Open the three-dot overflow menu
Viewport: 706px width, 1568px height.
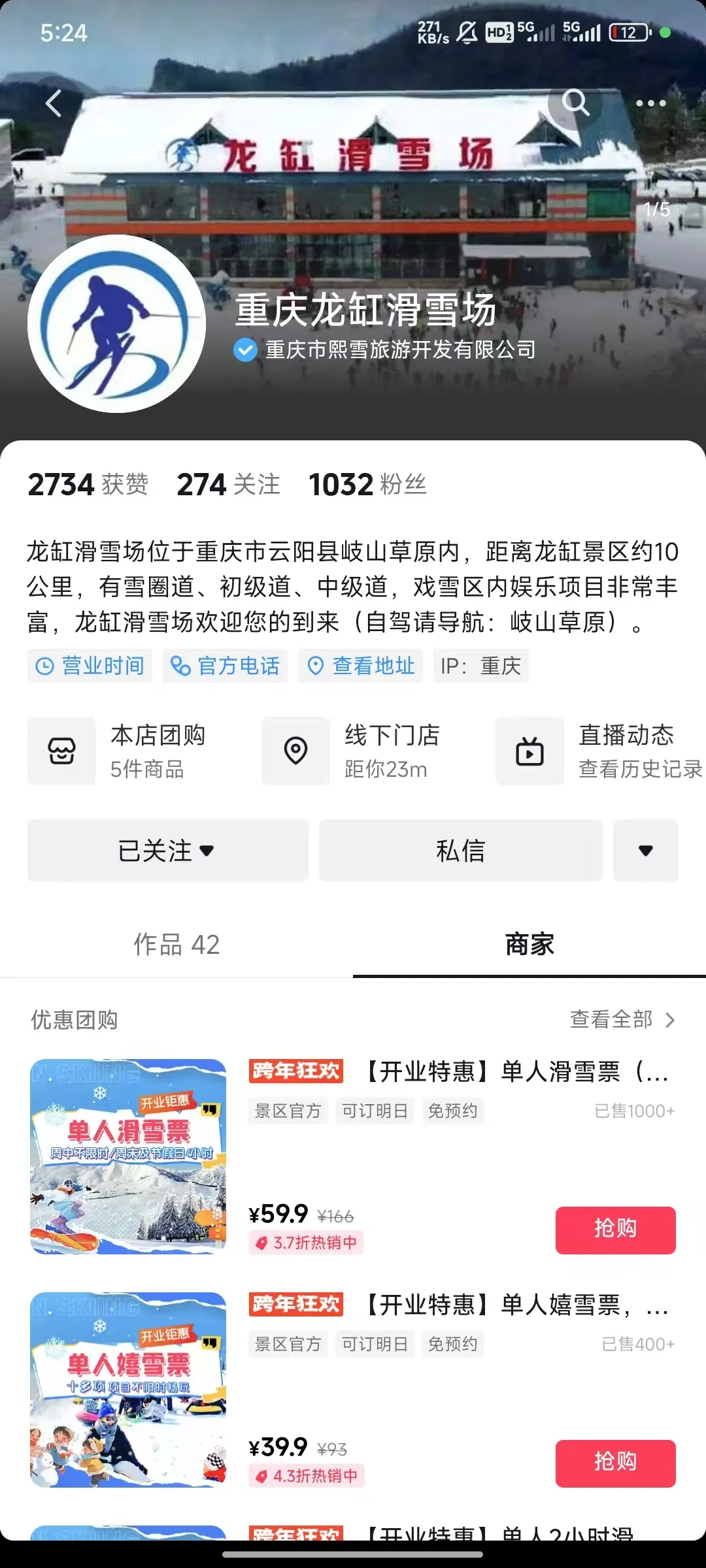coord(650,103)
